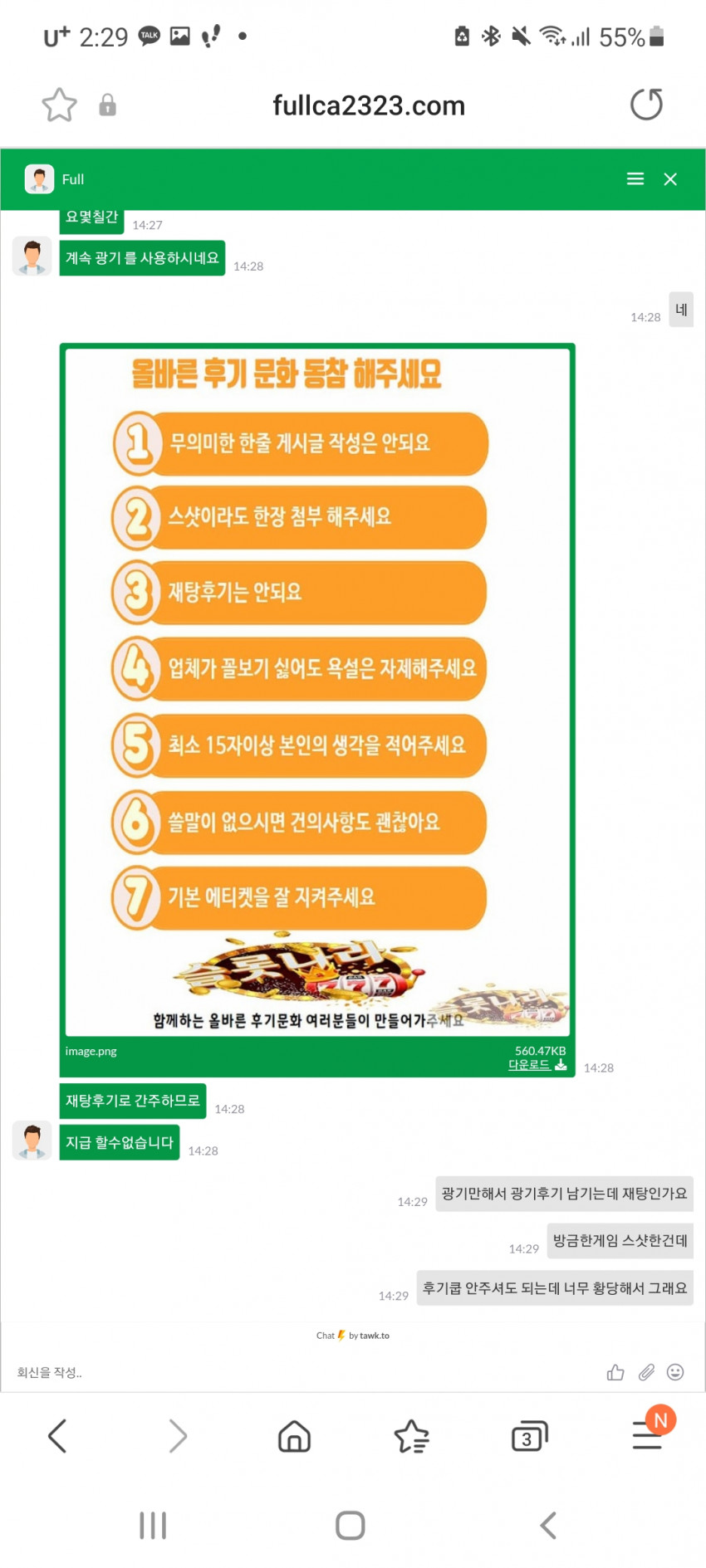Rate the chat with the thumbs-up icon
The width and height of the screenshot is (706, 1568).
pos(615,1373)
